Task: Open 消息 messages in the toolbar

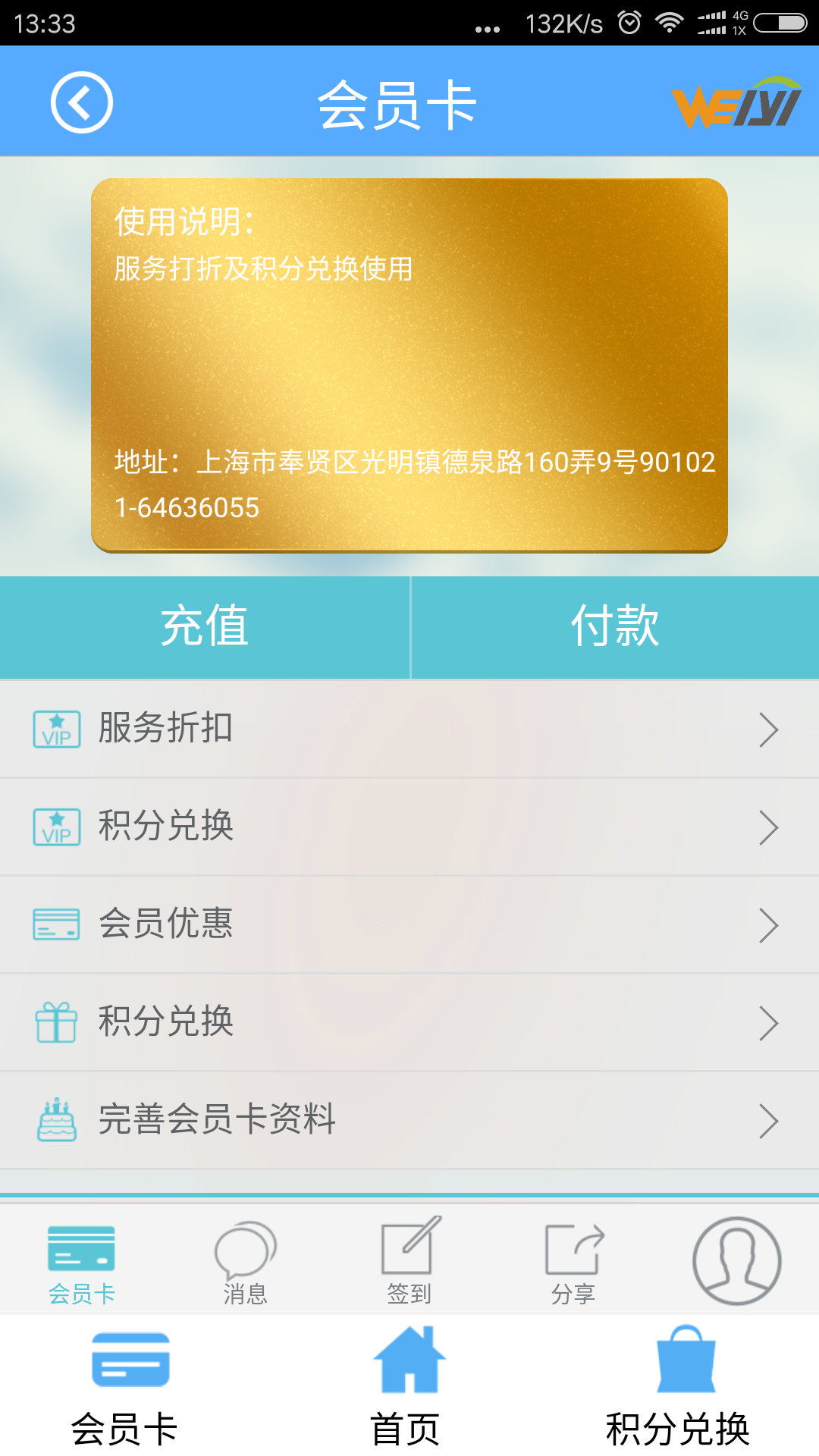Action: [x=245, y=1262]
